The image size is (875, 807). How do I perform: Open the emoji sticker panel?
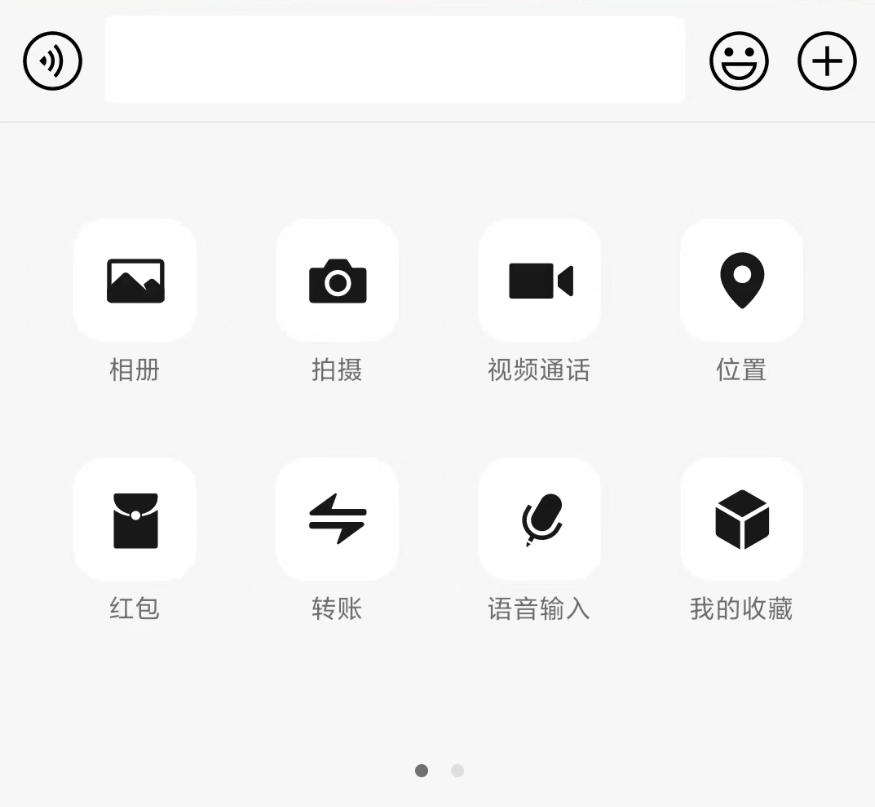[x=739, y=61]
